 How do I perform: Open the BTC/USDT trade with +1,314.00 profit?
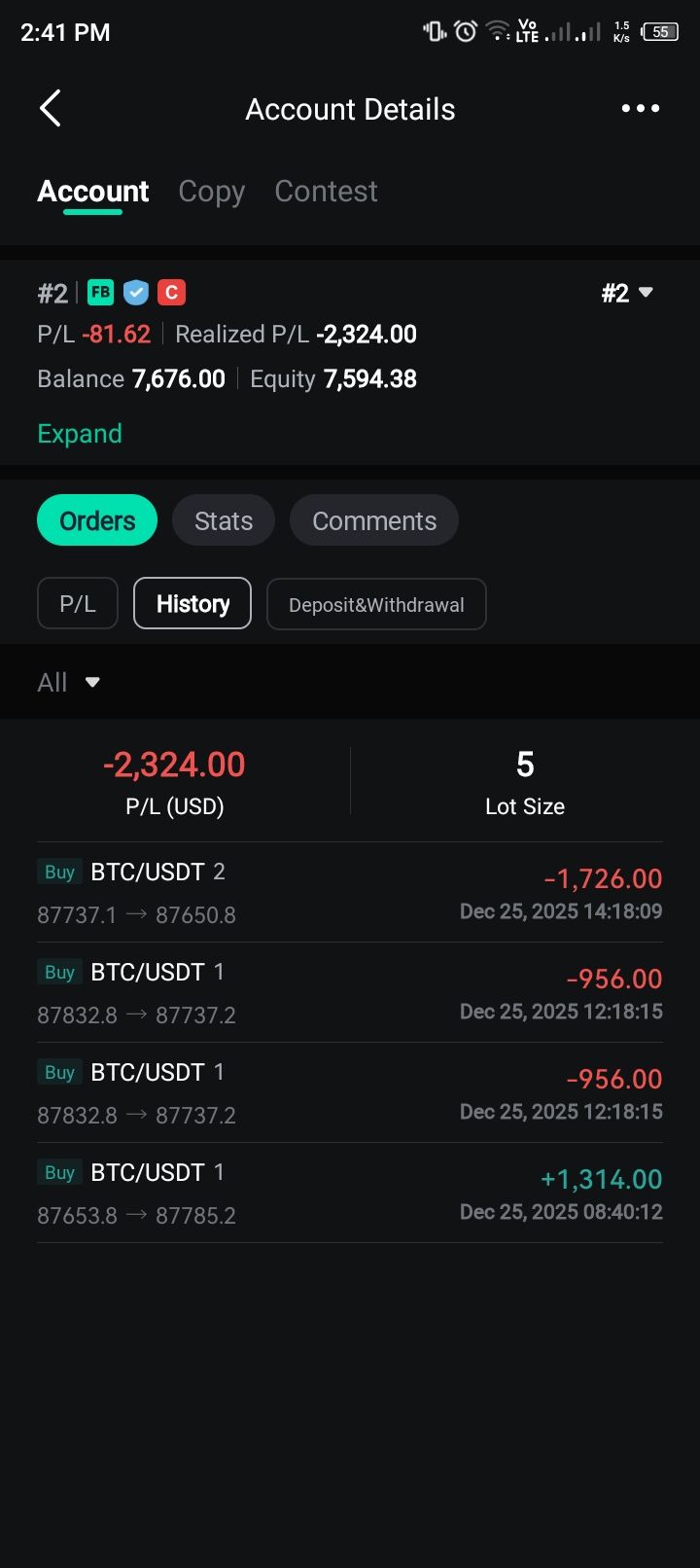(350, 1194)
